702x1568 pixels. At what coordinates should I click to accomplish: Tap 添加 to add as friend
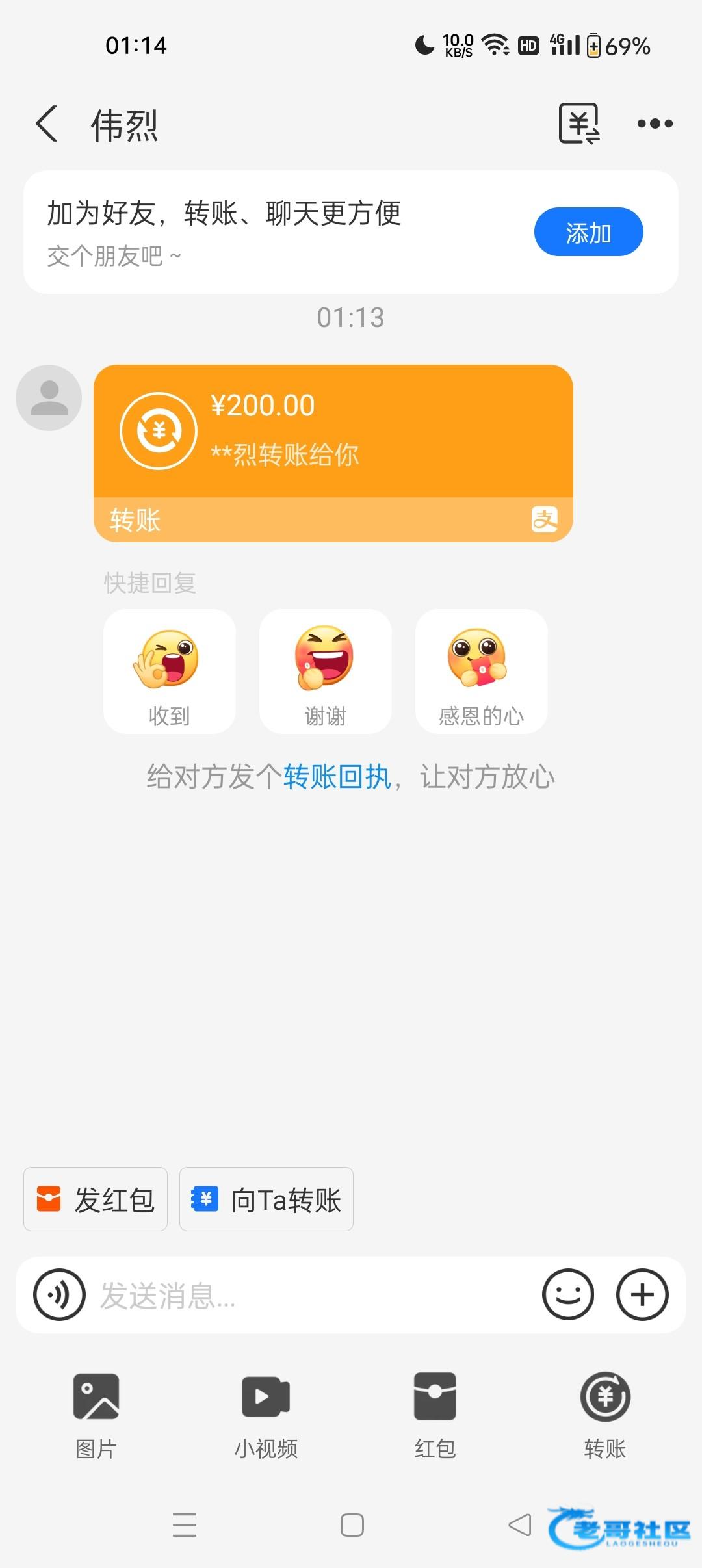pyautogui.click(x=588, y=232)
